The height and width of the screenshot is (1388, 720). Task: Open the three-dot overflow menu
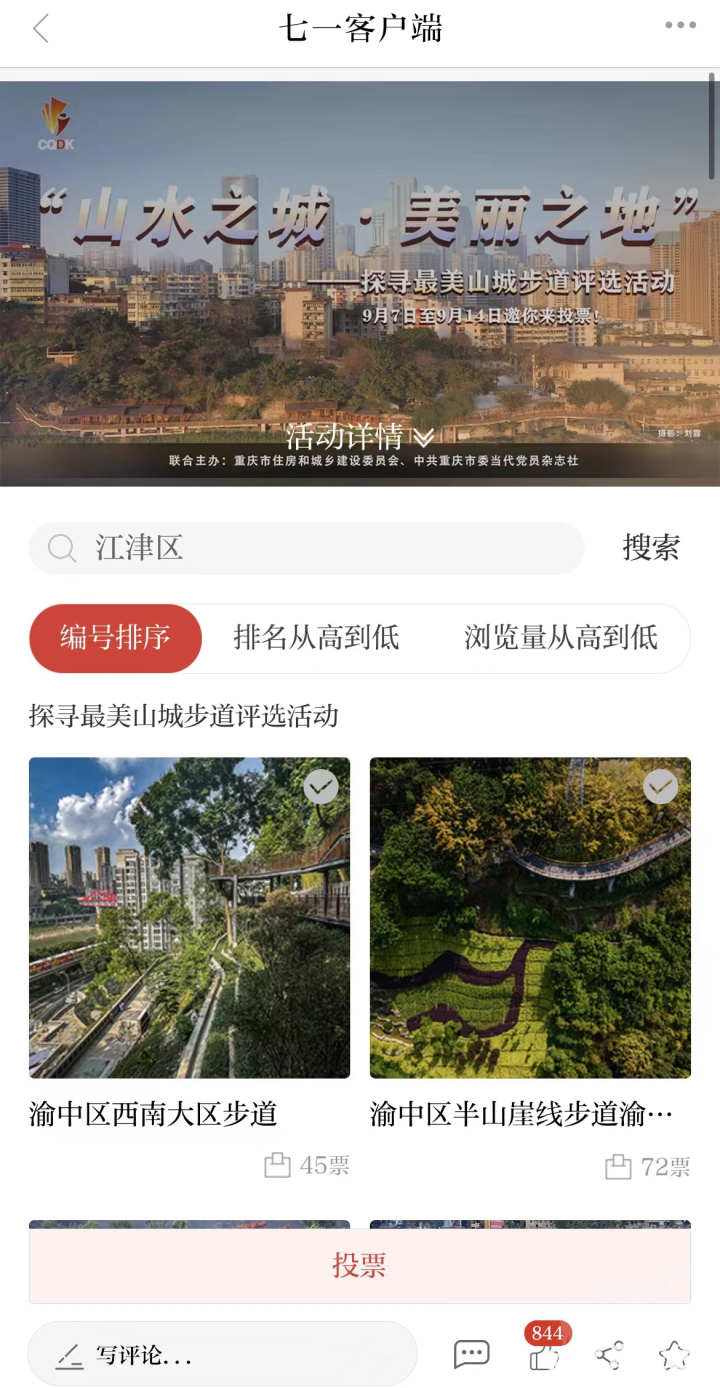pyautogui.click(x=680, y=26)
